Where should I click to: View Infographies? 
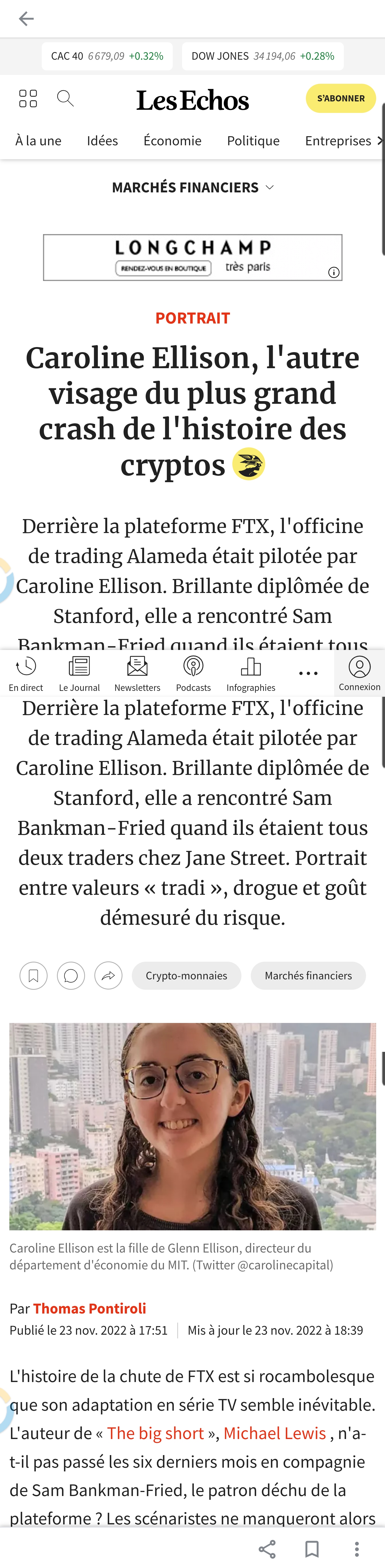(x=251, y=674)
